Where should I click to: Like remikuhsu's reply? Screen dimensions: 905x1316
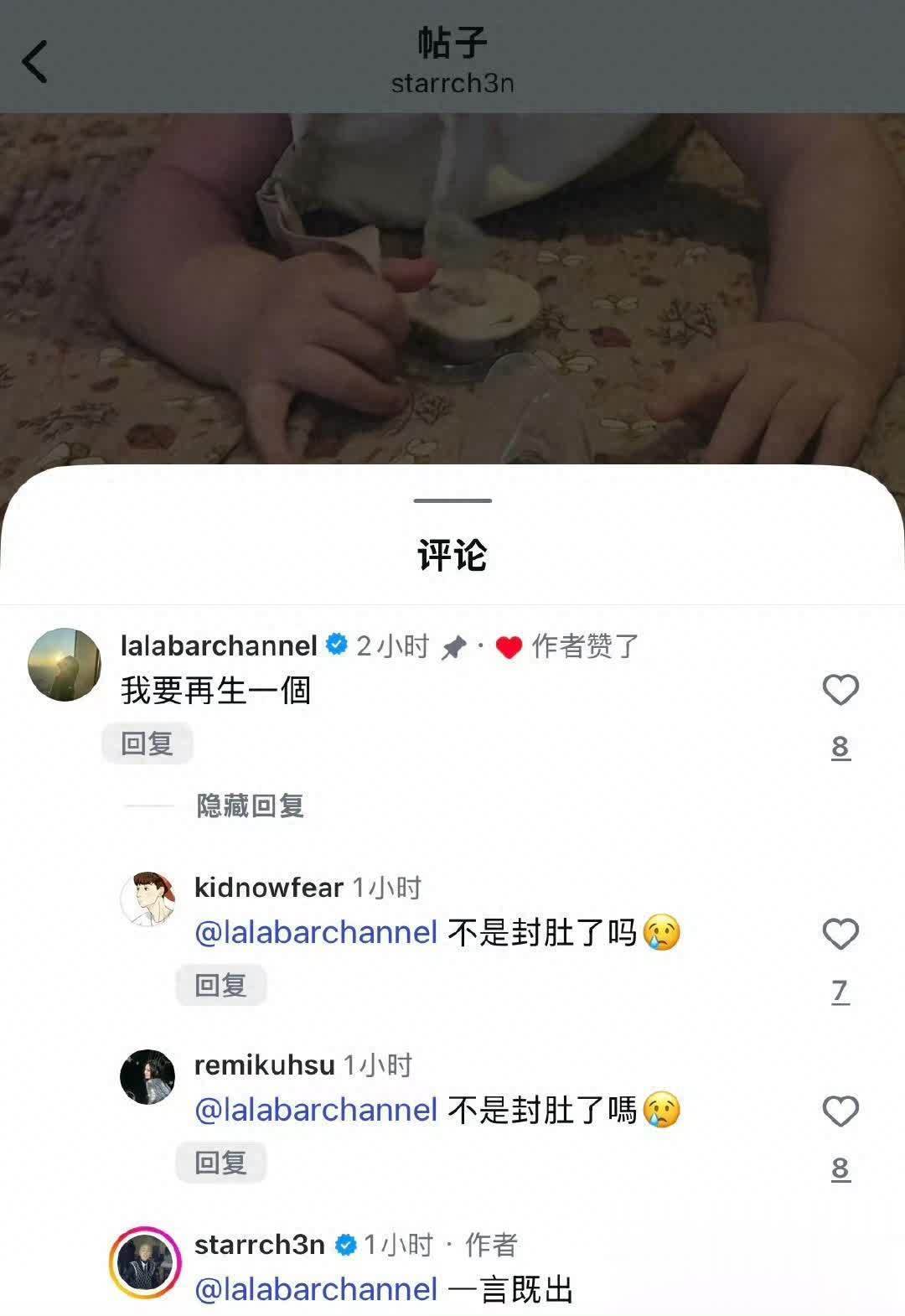(x=840, y=1111)
